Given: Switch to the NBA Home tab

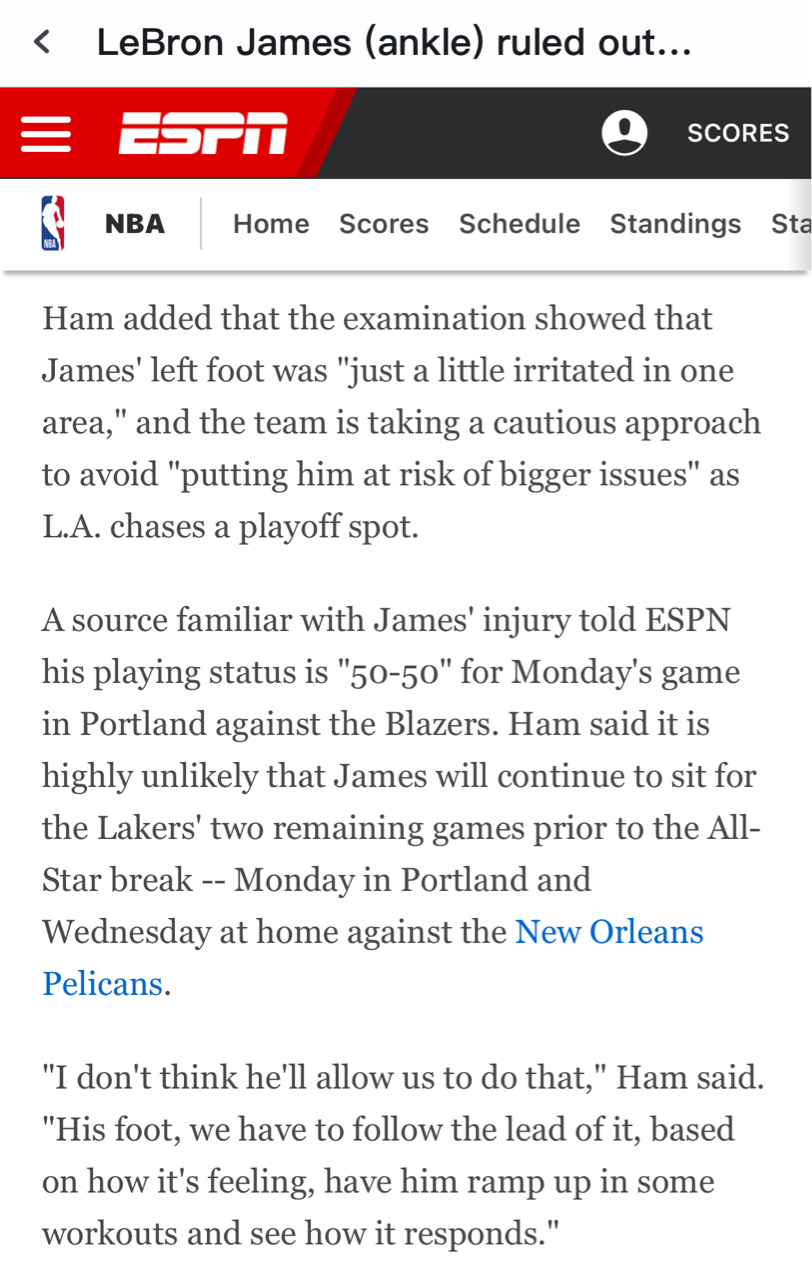Looking at the screenshot, I should 271,224.
